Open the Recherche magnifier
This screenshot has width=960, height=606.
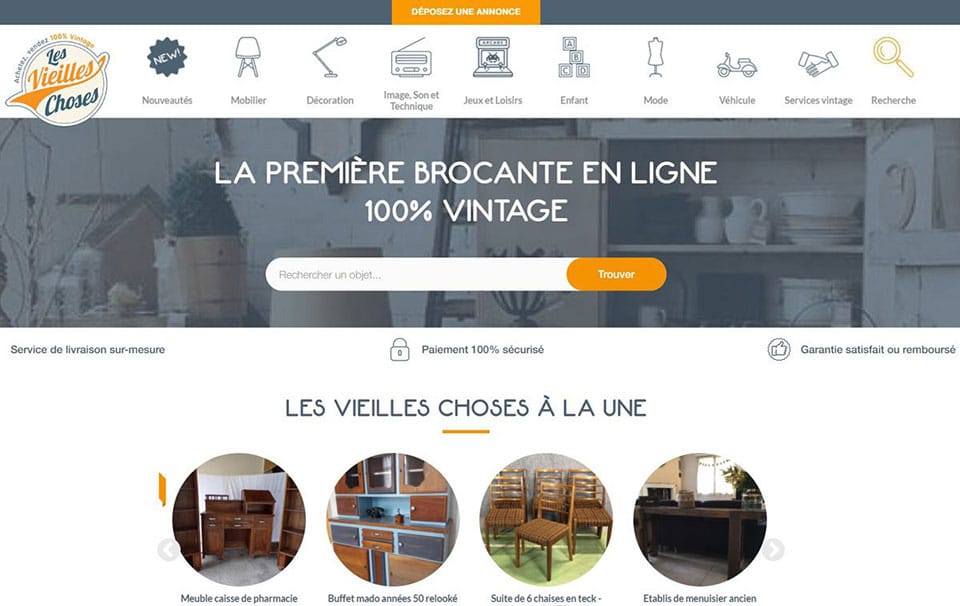(x=893, y=70)
